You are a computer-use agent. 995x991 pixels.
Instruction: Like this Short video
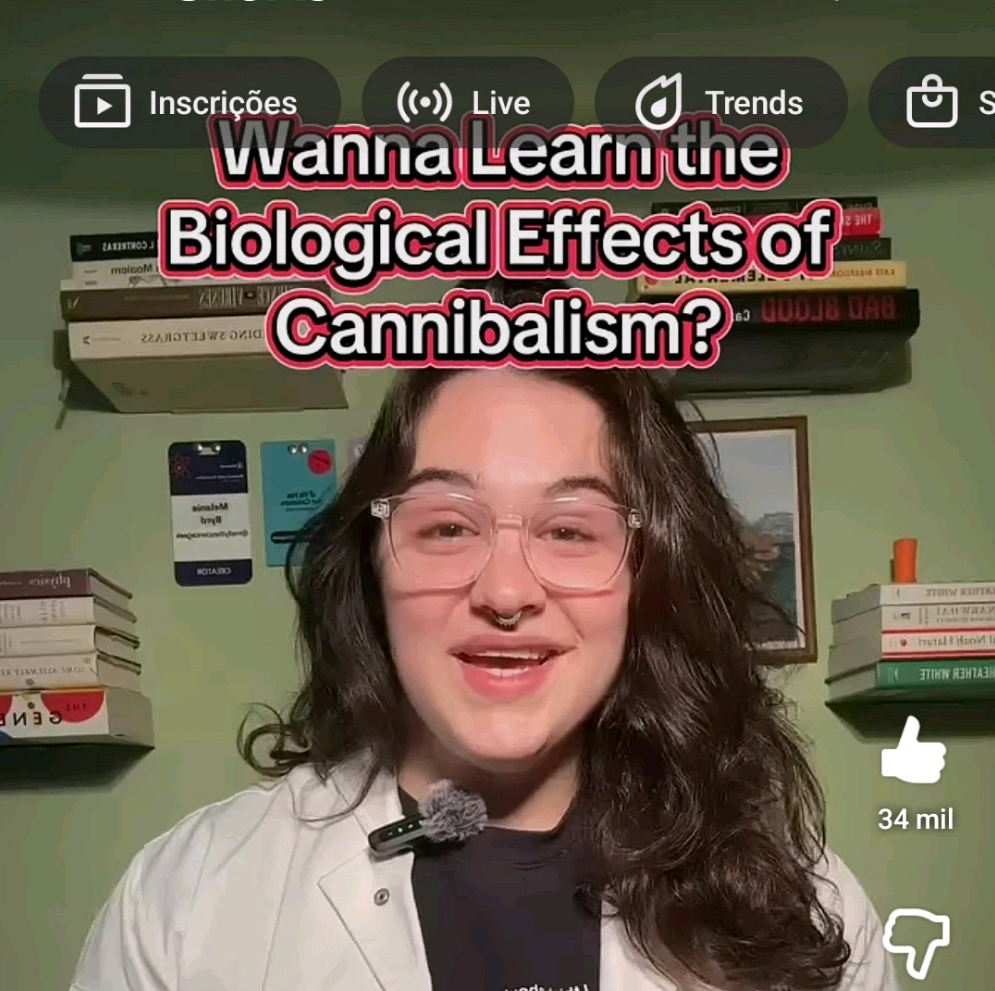(914, 751)
